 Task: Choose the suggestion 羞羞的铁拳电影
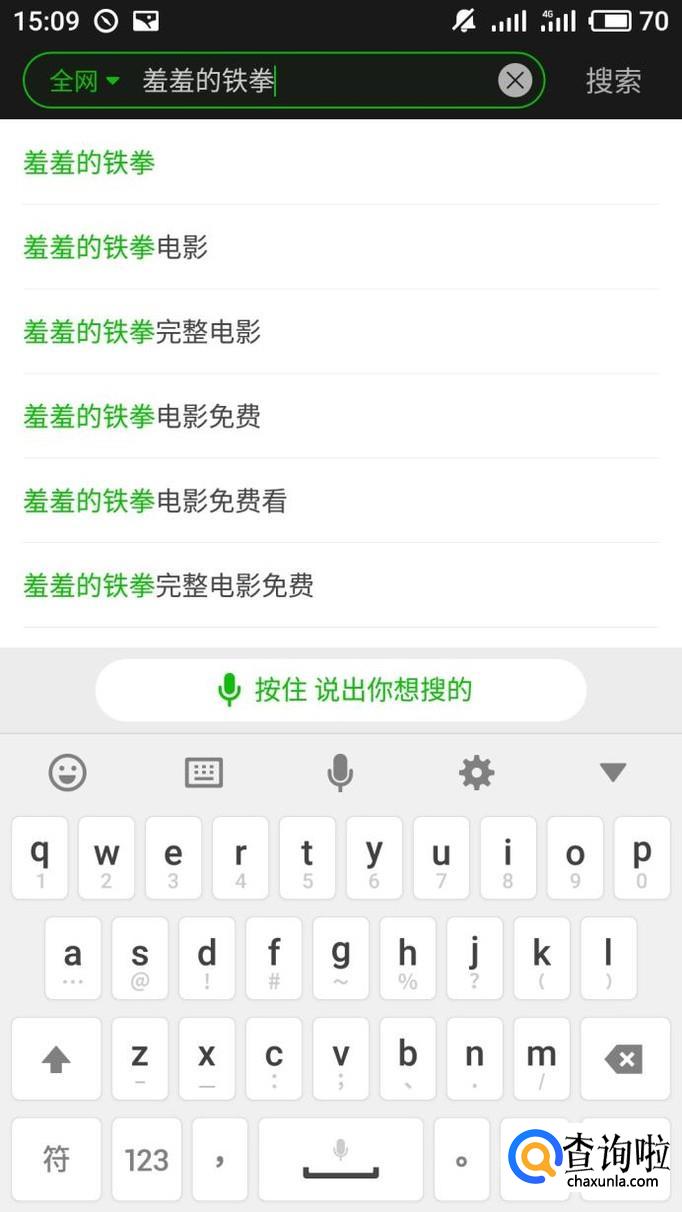[115, 247]
